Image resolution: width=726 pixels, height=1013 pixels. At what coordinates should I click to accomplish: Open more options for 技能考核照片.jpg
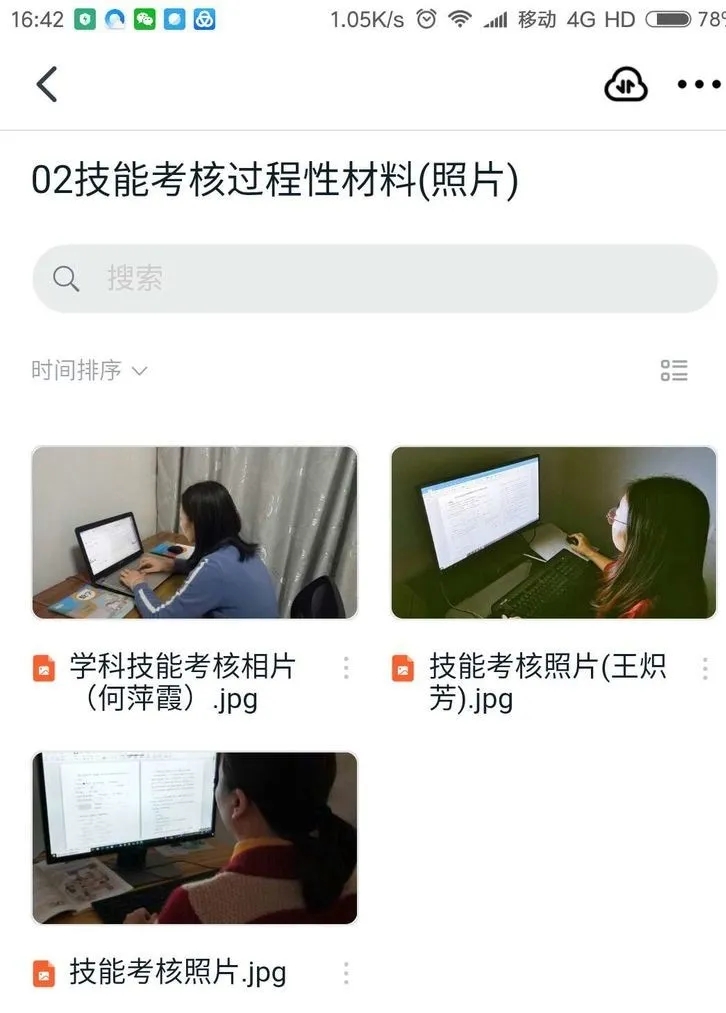[344, 971]
